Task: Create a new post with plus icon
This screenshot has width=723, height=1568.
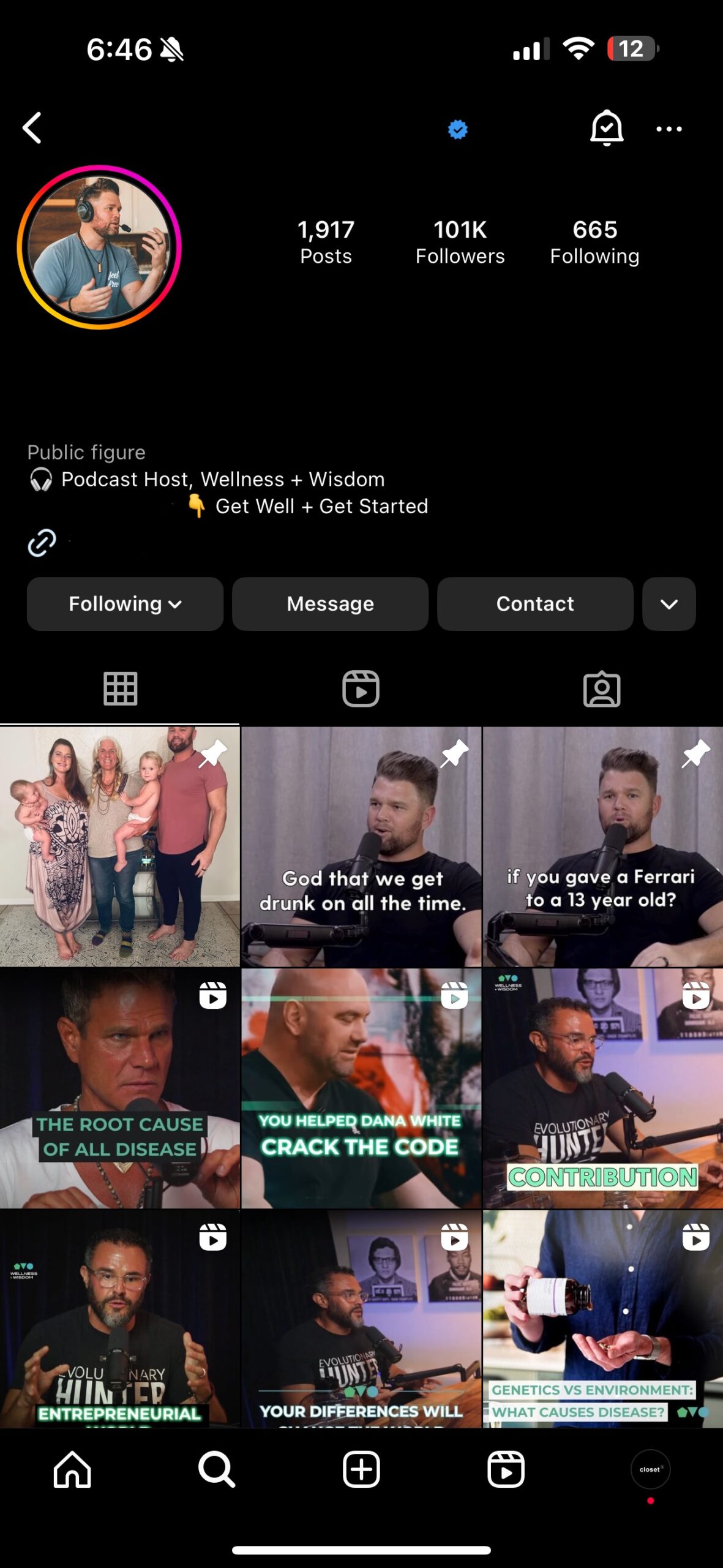Action: (x=361, y=1469)
